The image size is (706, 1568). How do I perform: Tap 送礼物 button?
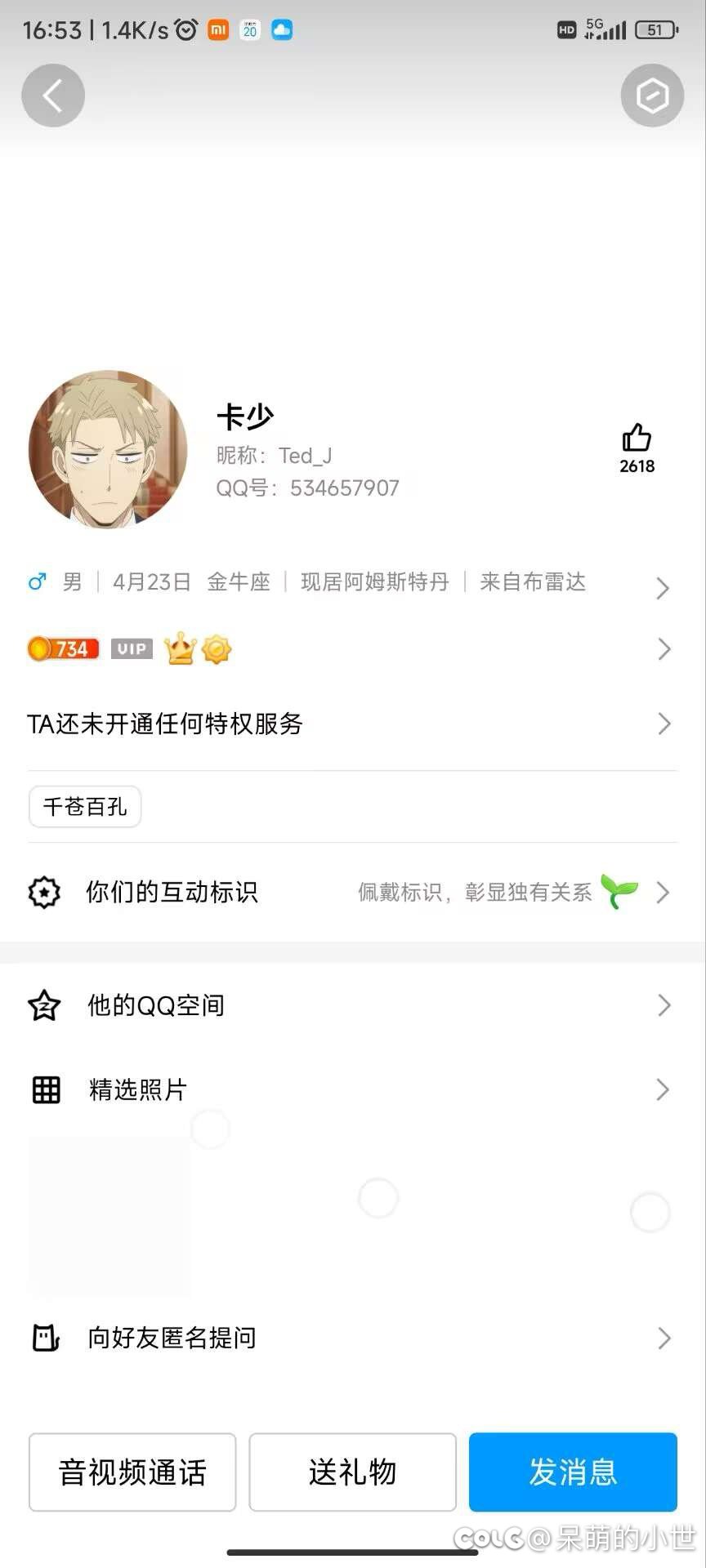coord(352,1472)
